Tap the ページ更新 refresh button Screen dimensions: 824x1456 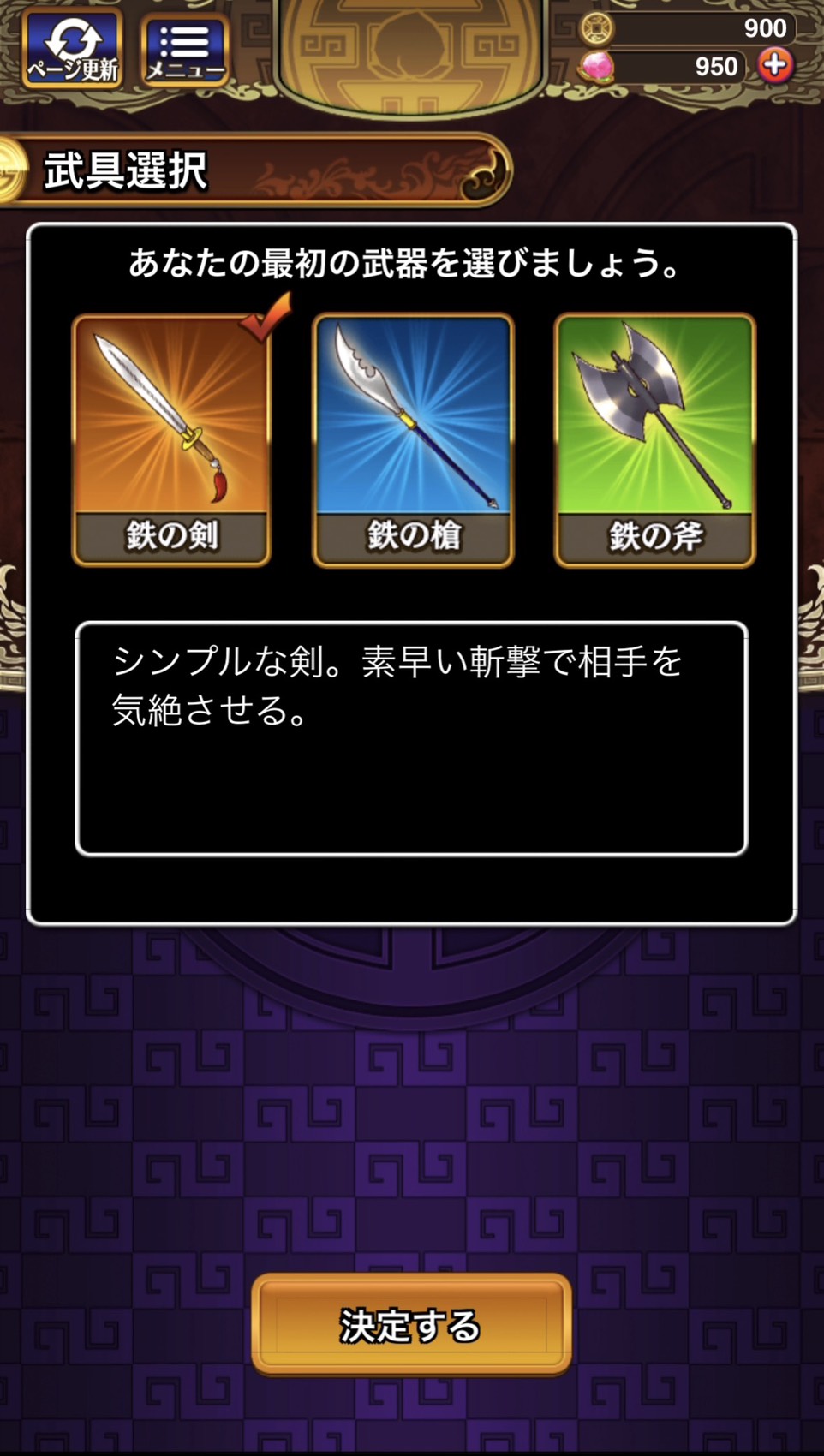click(73, 49)
